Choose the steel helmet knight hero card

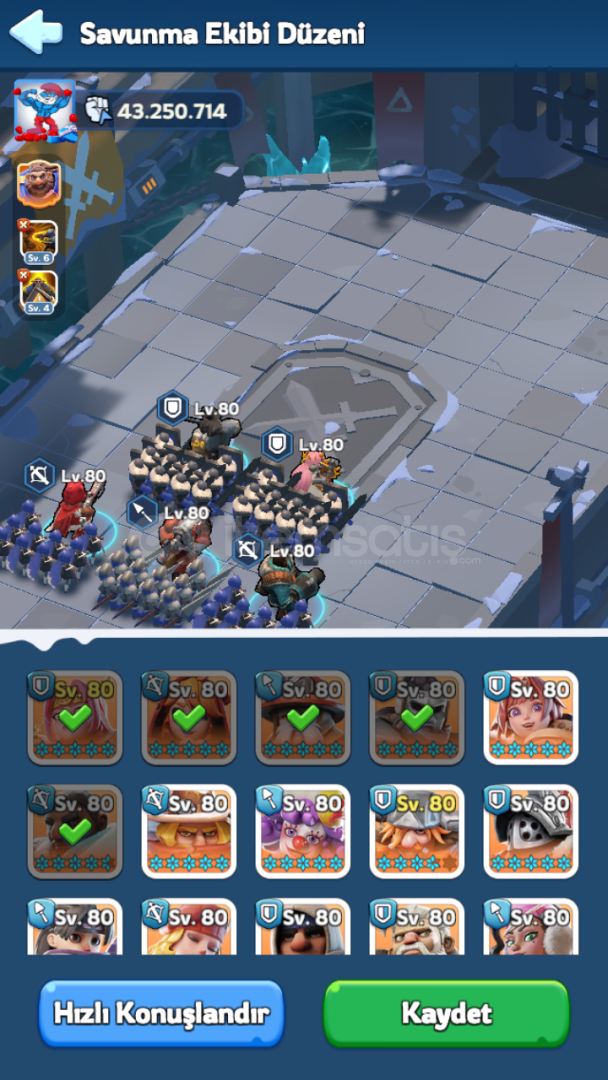[x=531, y=831]
